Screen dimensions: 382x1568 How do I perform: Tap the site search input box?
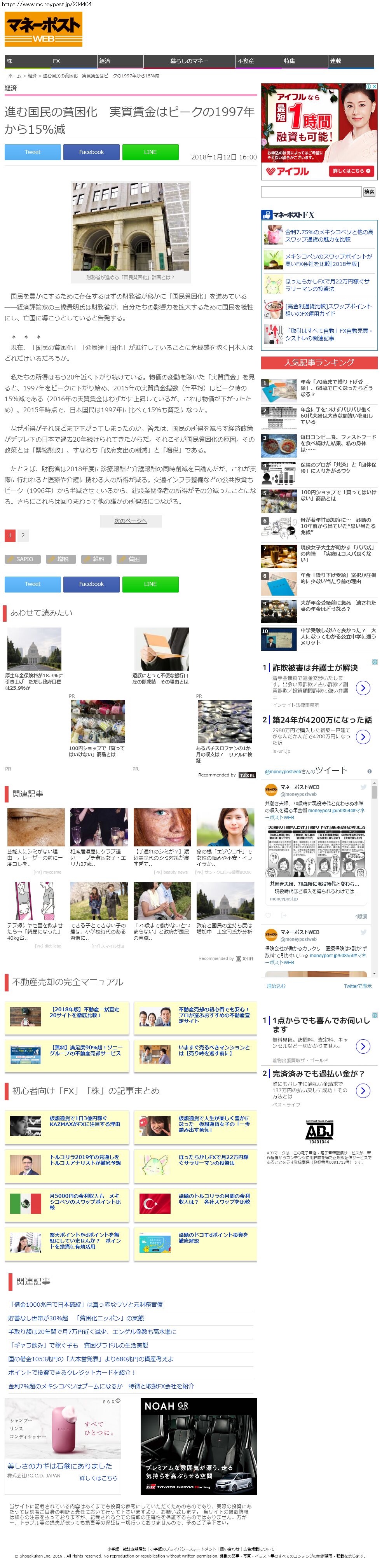(x=311, y=192)
